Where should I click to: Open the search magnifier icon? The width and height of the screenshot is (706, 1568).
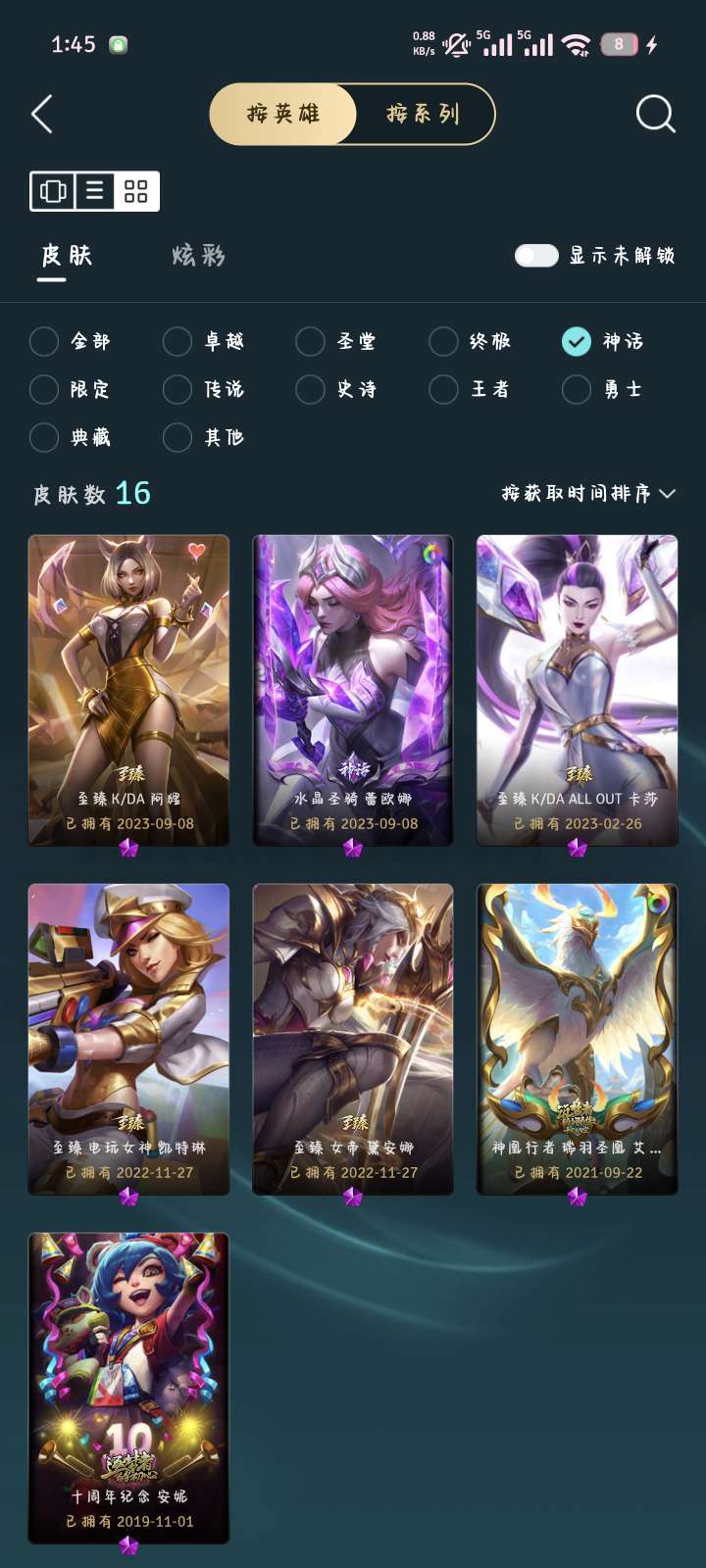[x=655, y=114]
